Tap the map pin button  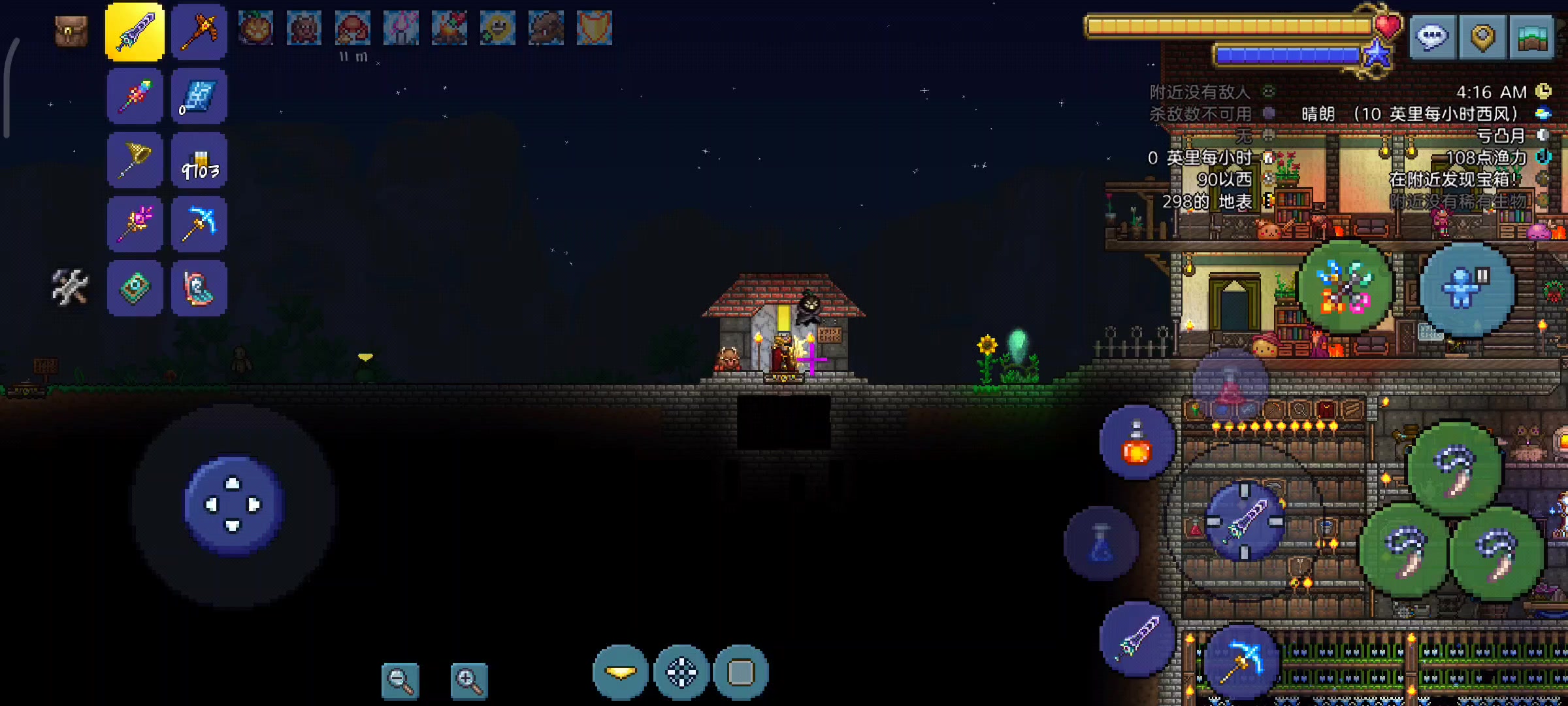tap(1482, 37)
